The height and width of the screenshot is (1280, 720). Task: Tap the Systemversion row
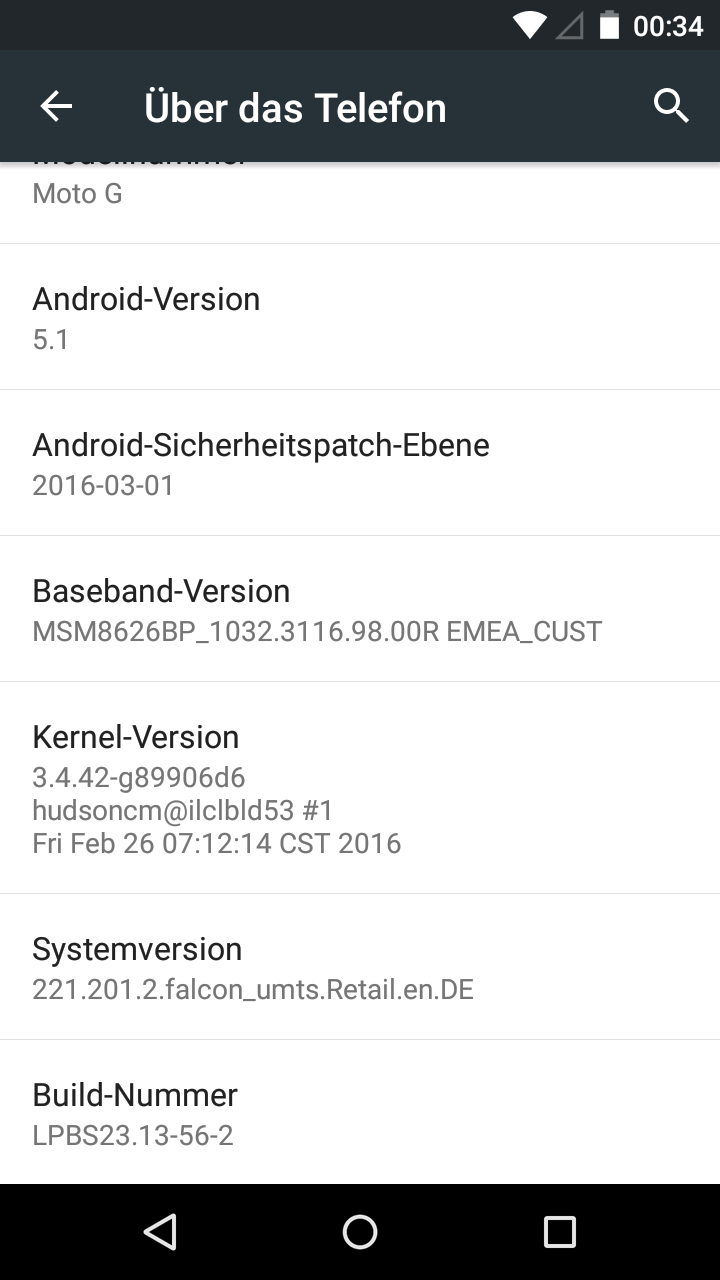click(360, 967)
